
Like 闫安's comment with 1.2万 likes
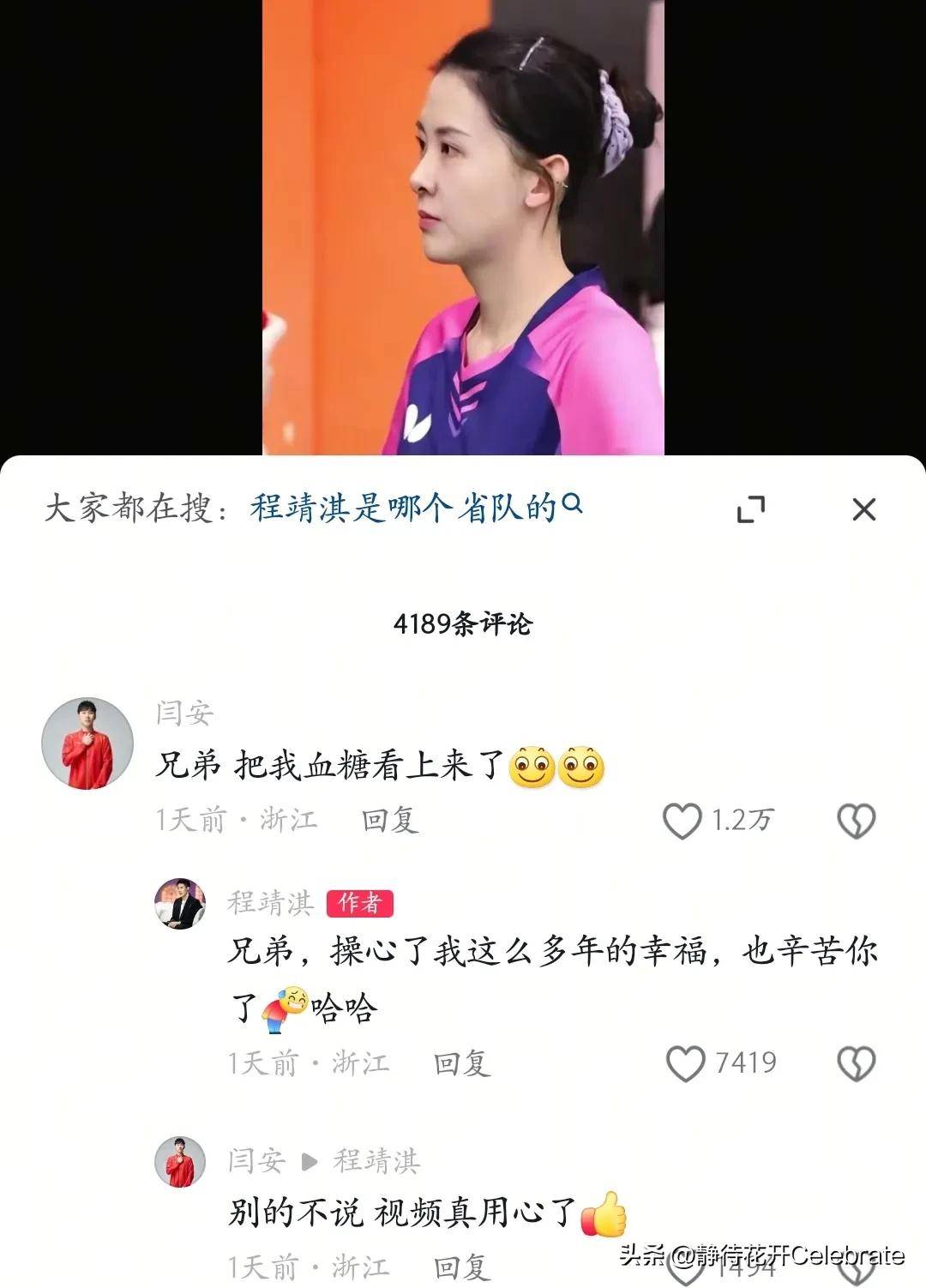pyautogui.click(x=682, y=821)
